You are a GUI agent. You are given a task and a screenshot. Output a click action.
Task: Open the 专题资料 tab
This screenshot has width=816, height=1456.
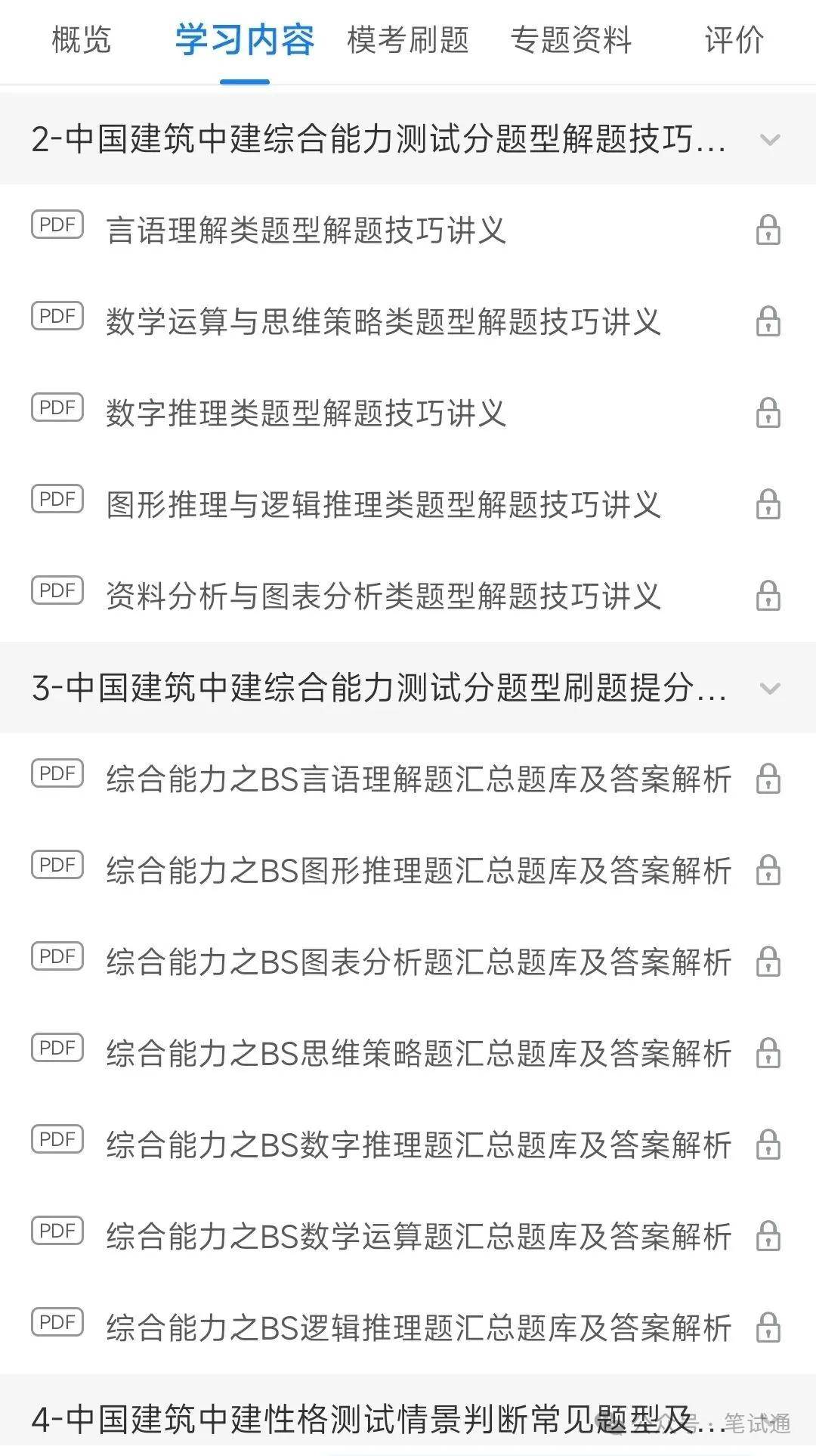pos(571,40)
